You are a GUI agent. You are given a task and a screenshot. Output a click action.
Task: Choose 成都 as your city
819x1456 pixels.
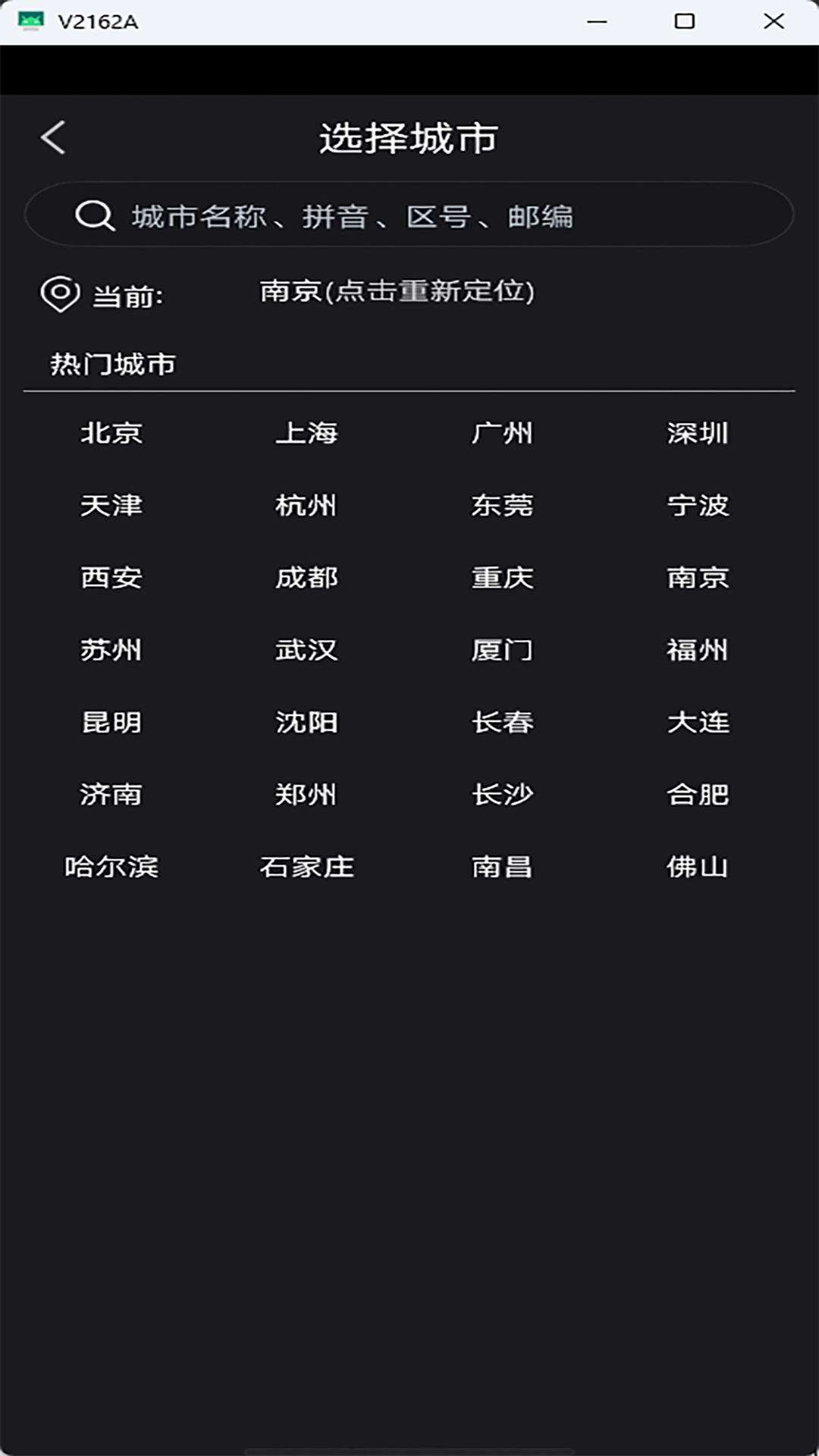pyautogui.click(x=306, y=578)
